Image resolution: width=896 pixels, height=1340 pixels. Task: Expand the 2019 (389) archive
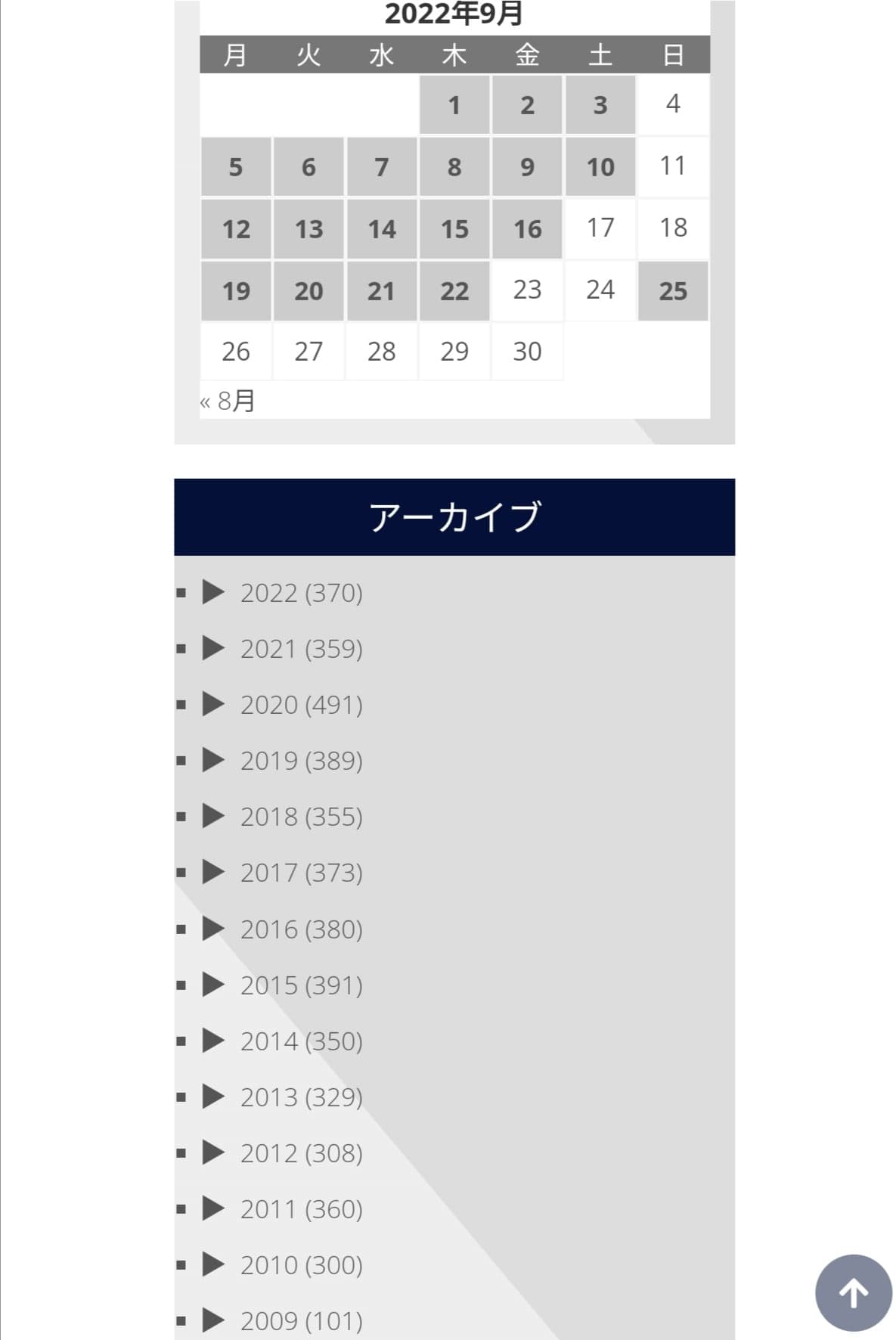(214, 760)
